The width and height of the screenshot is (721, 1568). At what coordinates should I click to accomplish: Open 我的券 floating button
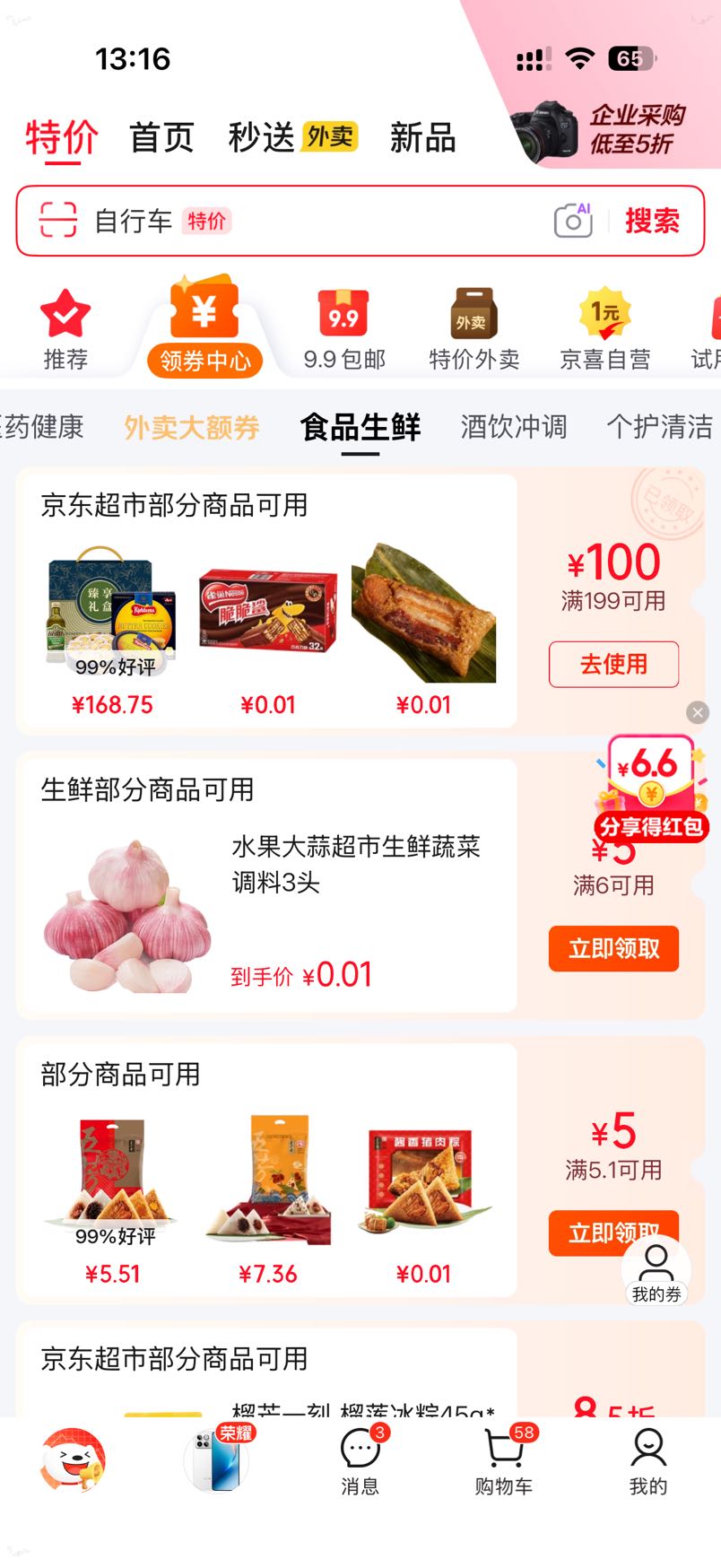coord(656,1272)
